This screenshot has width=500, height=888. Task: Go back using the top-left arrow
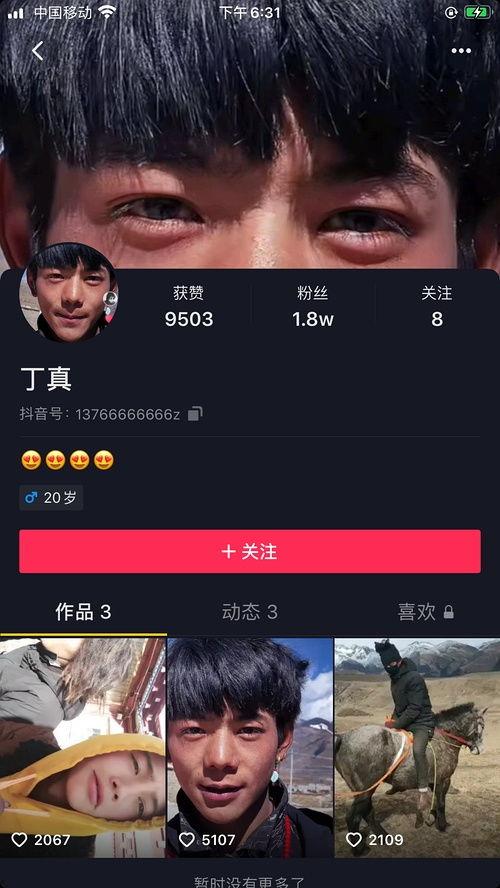37,51
